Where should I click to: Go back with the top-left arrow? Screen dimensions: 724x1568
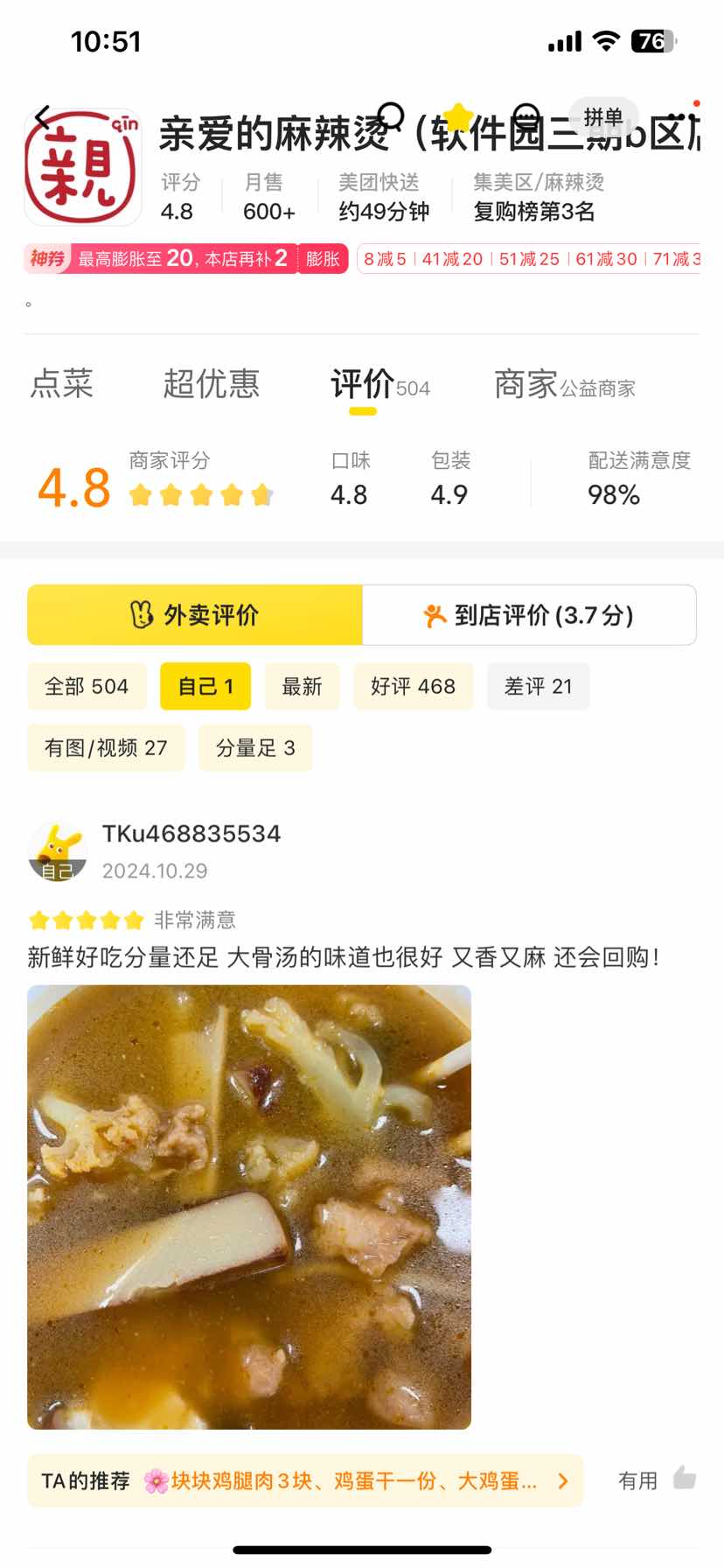point(42,117)
